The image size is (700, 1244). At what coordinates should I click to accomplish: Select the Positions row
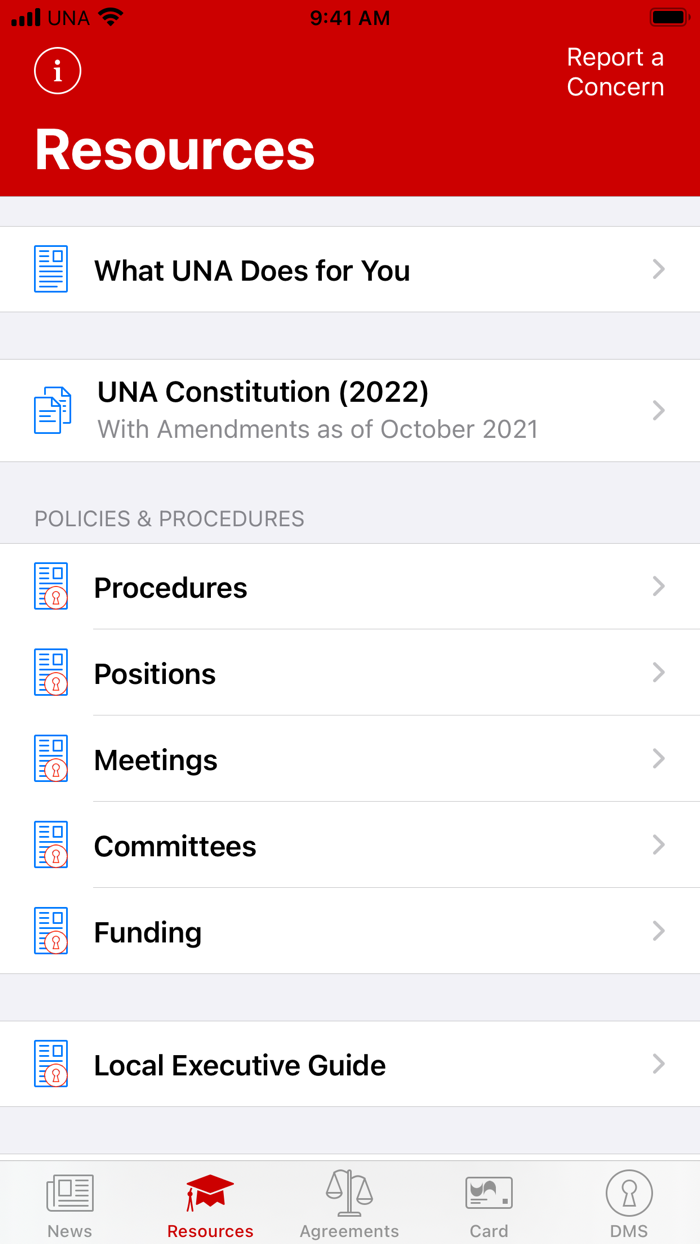350,673
